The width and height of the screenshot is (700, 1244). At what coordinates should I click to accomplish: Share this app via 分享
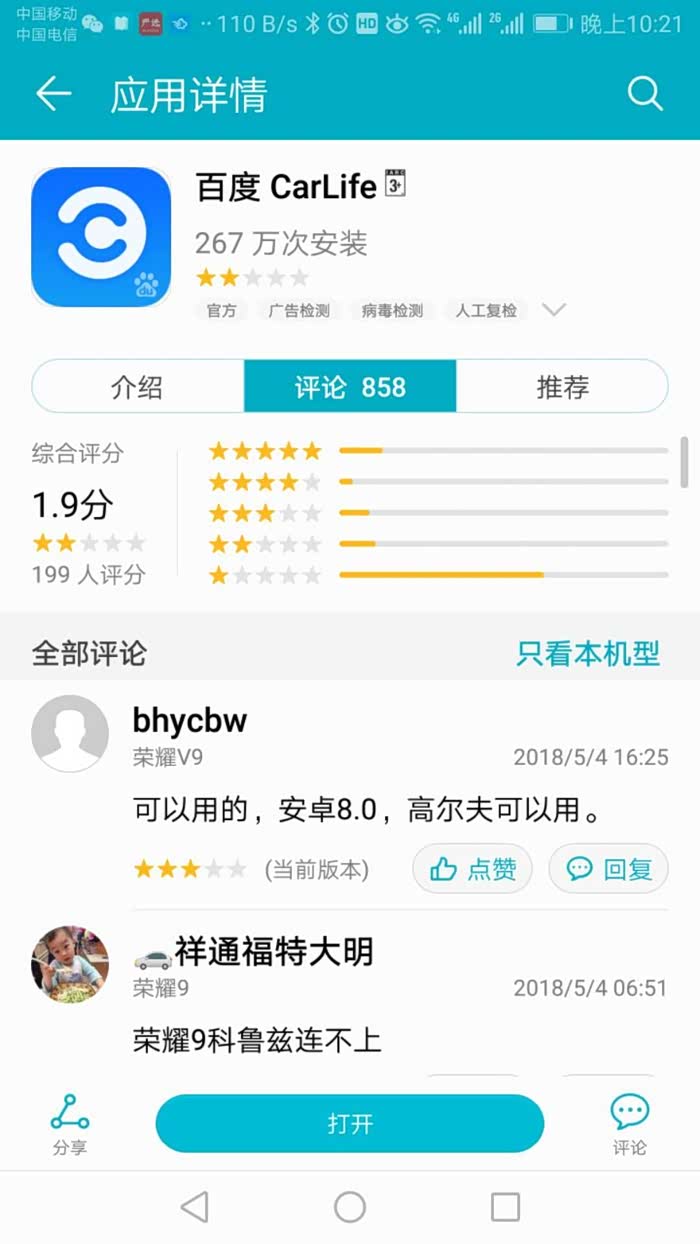coord(70,1124)
